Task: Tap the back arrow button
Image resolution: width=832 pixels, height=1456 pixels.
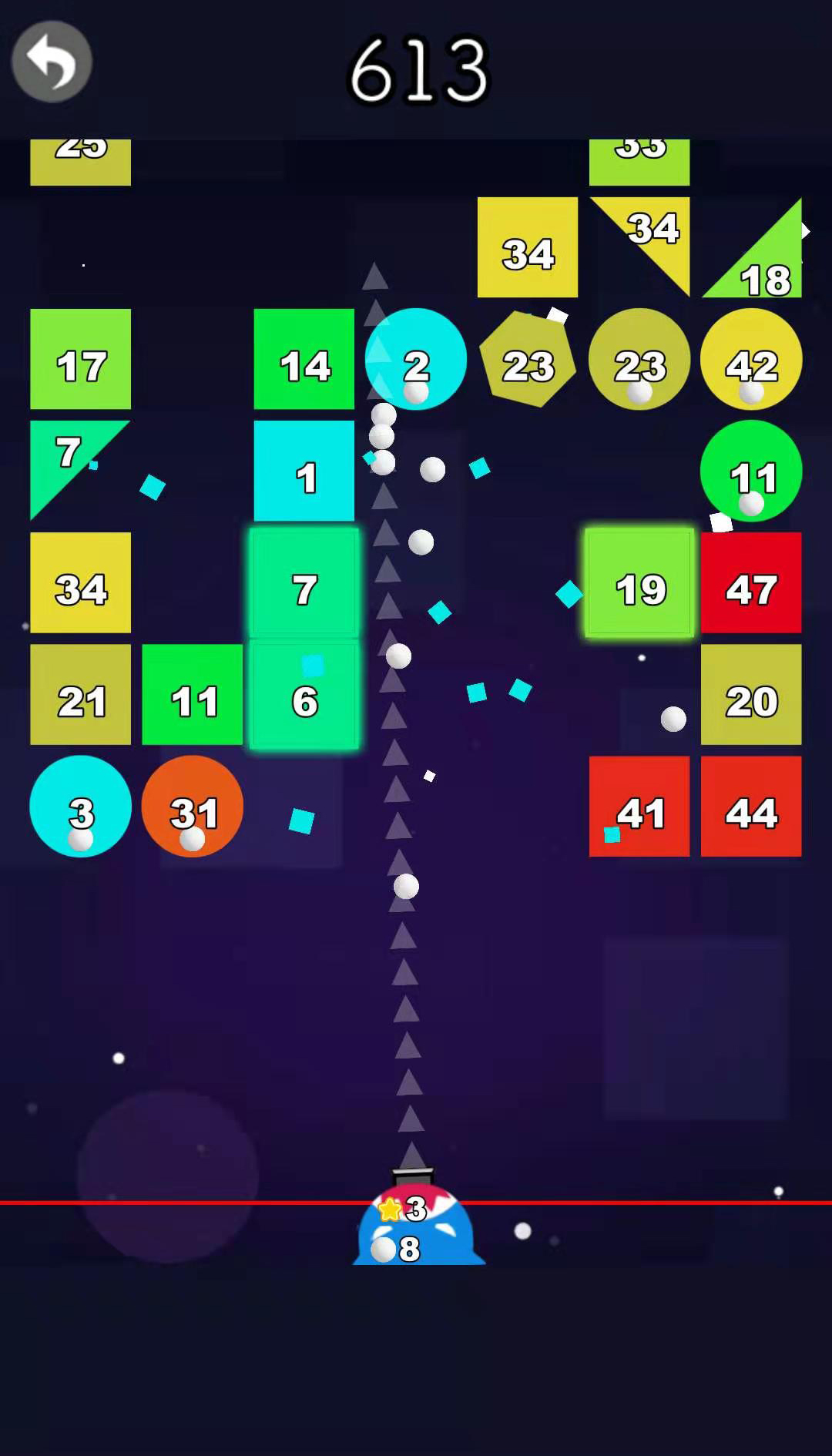Action: click(x=52, y=62)
